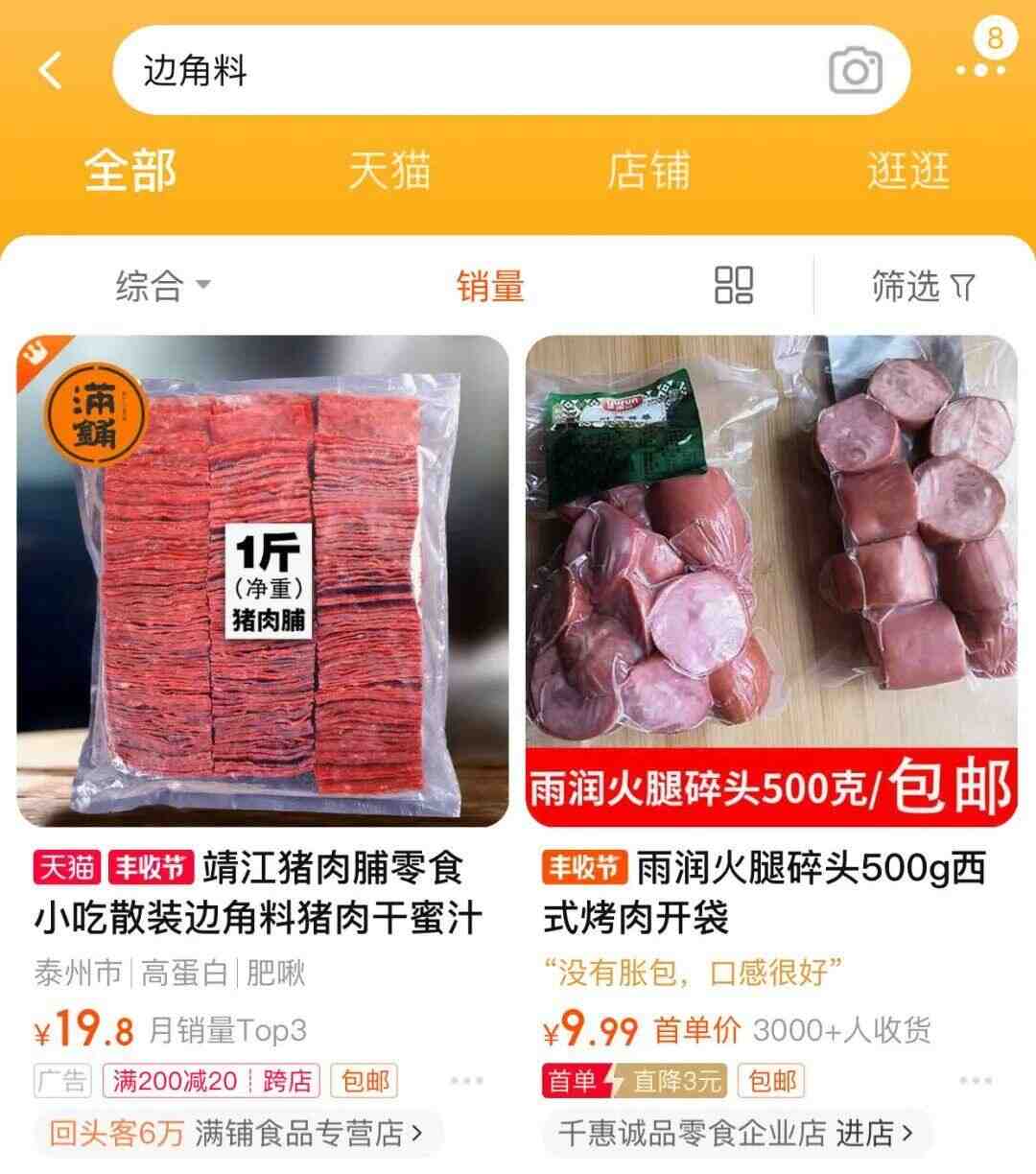This screenshot has width=1036, height=1174.
Task: Switch to the 逛逛 tab
Action: pyautogui.click(x=907, y=171)
